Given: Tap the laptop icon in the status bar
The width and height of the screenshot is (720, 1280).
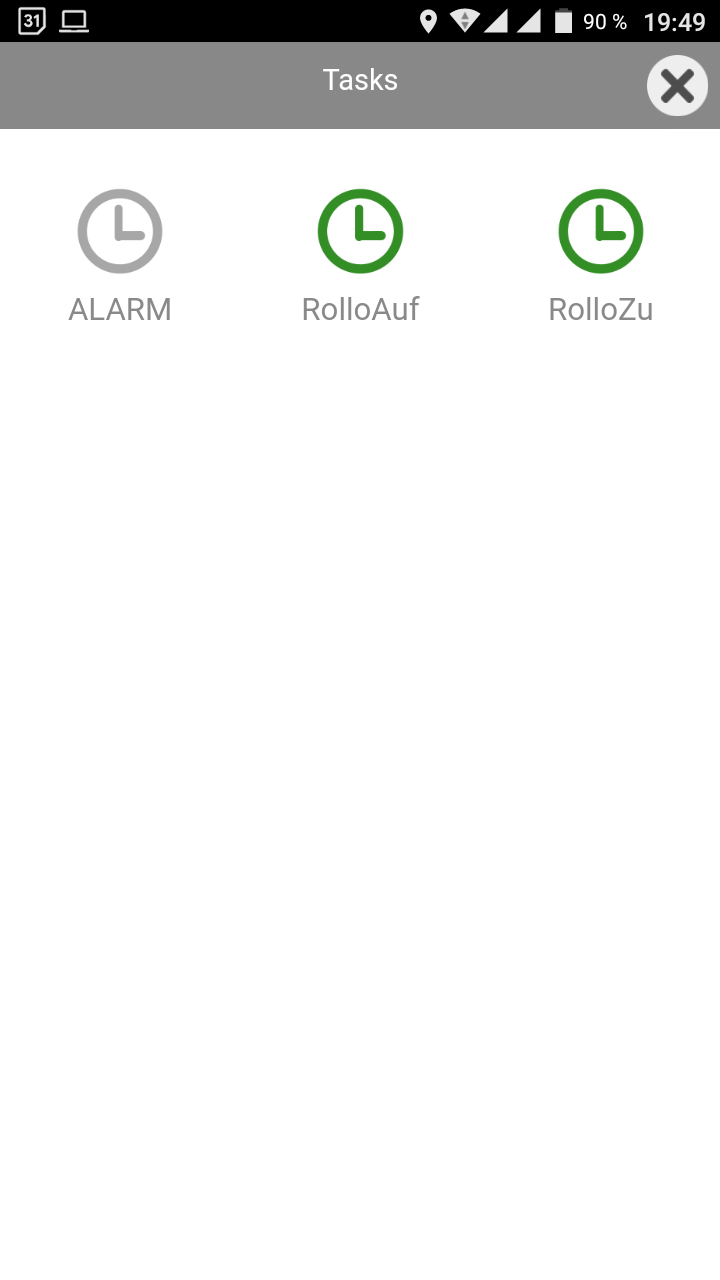Looking at the screenshot, I should (x=73, y=20).
